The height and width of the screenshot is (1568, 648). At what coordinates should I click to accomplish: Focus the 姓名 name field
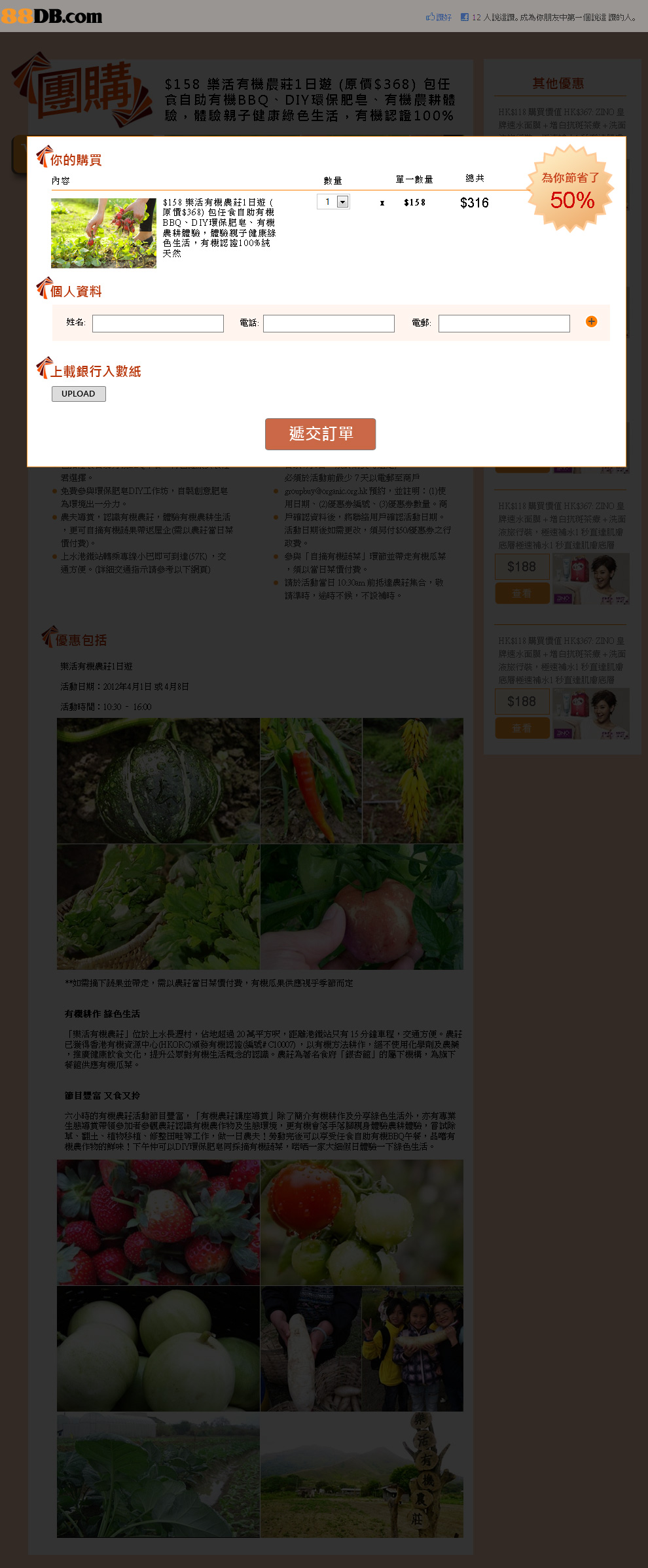click(x=158, y=323)
